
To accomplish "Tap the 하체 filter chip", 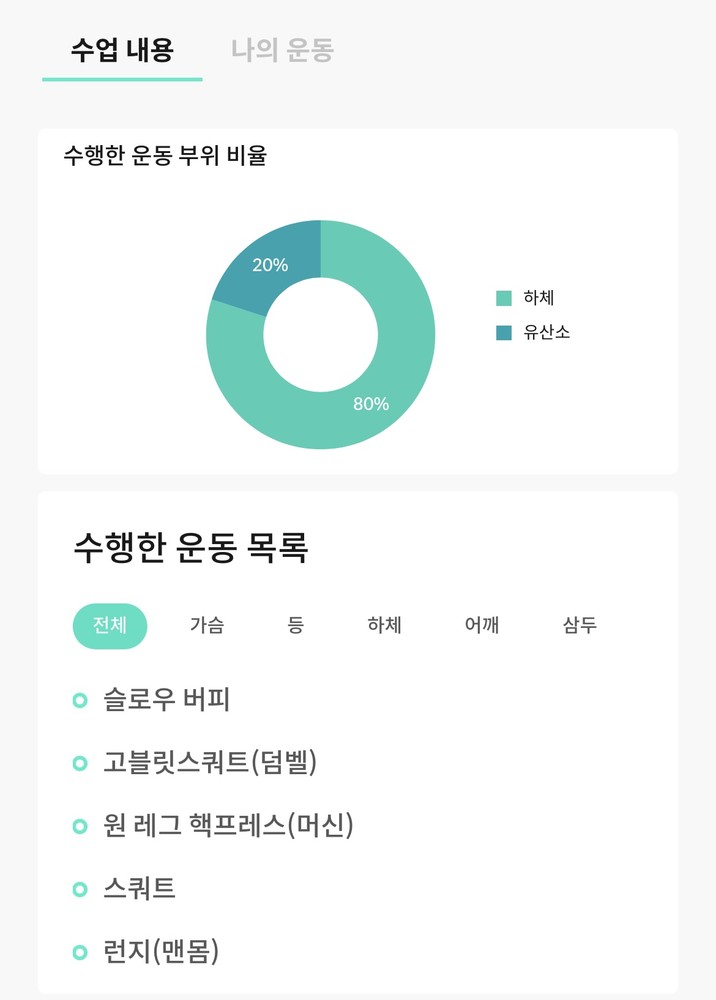I will [x=384, y=626].
